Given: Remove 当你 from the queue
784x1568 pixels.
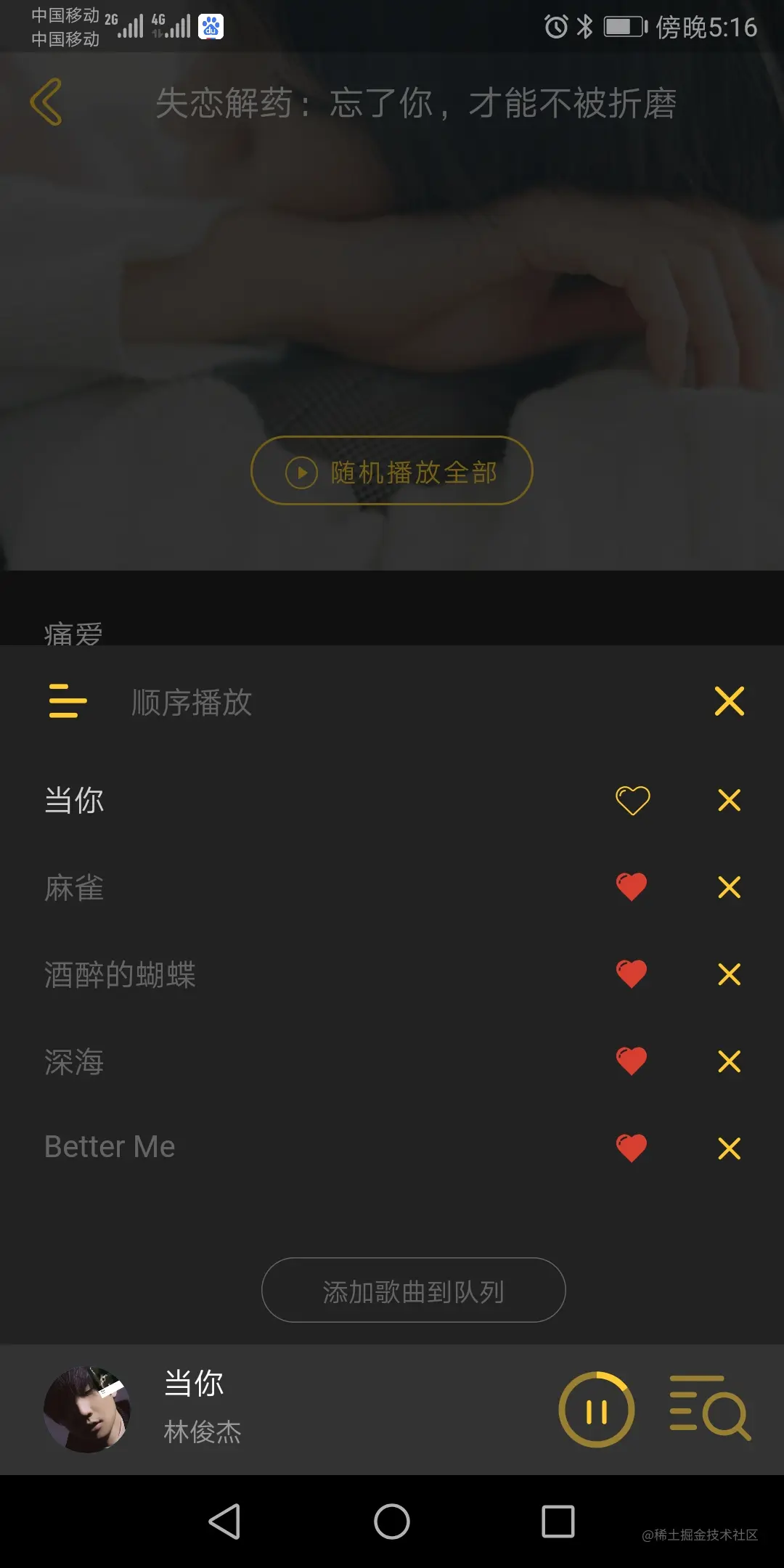Looking at the screenshot, I should [729, 800].
